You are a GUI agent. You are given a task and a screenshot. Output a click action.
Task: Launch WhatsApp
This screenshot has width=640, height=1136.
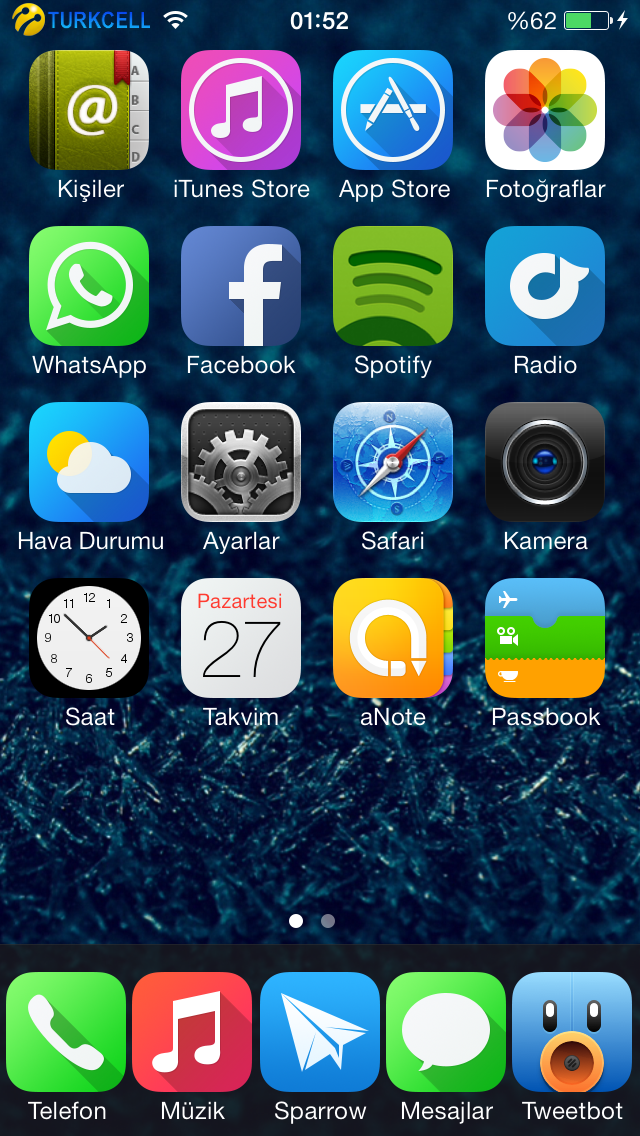pos(89,286)
